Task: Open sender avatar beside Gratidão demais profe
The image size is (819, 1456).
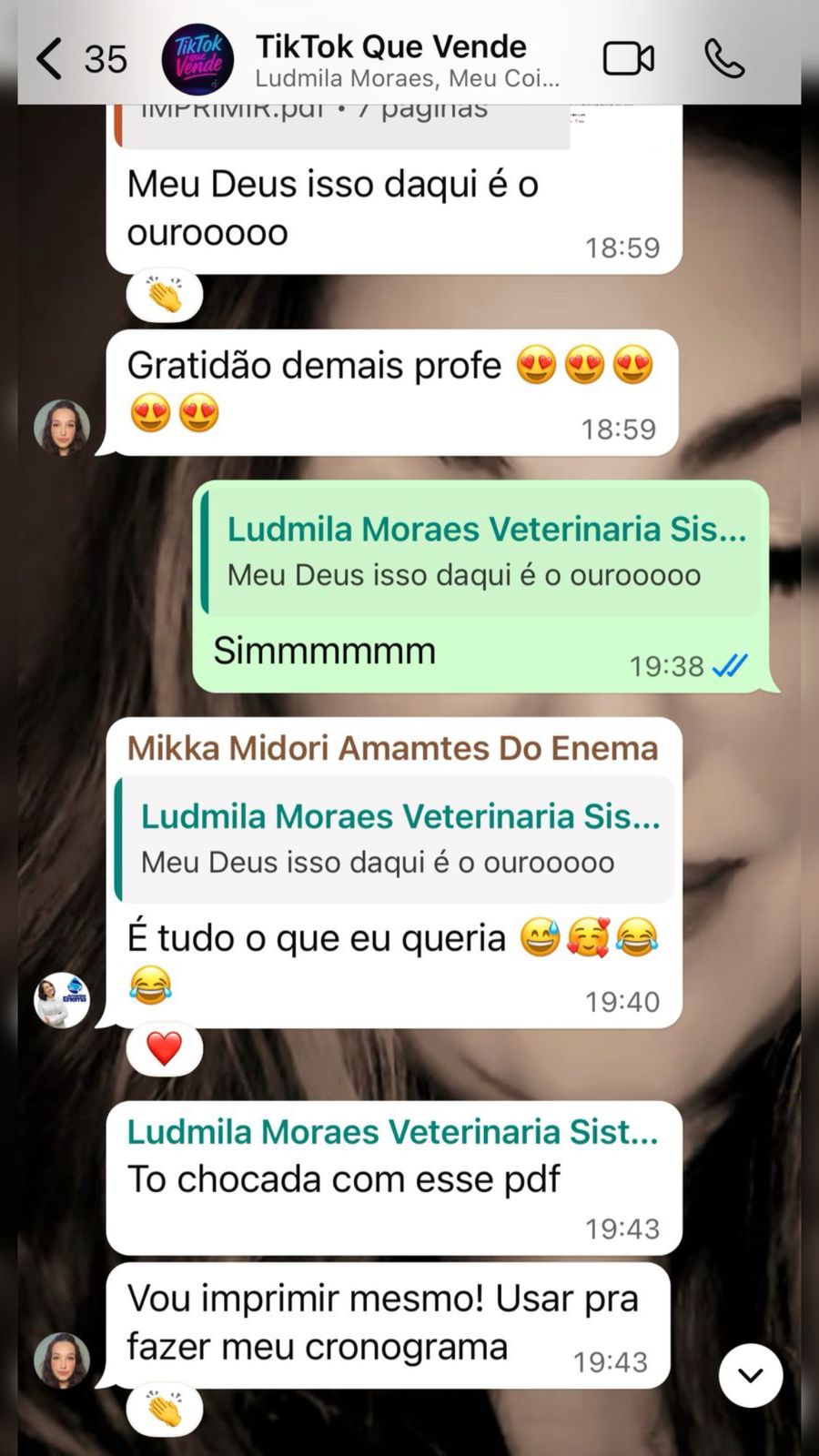Action: [x=62, y=427]
